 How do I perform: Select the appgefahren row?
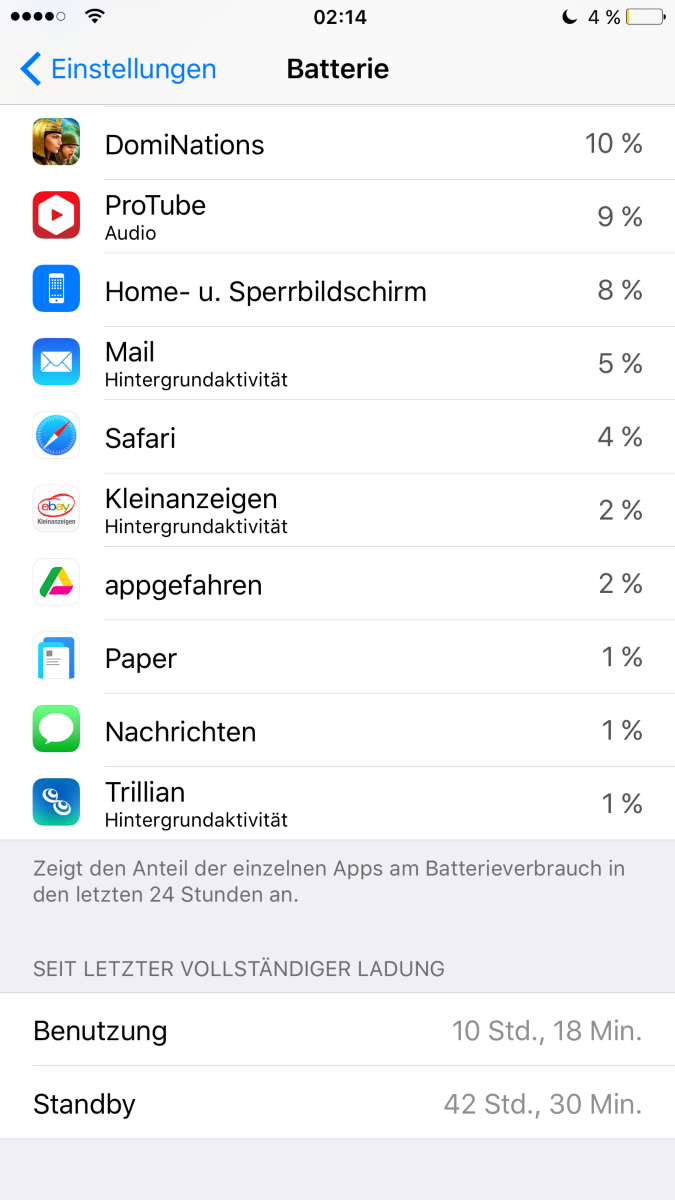tap(337, 584)
